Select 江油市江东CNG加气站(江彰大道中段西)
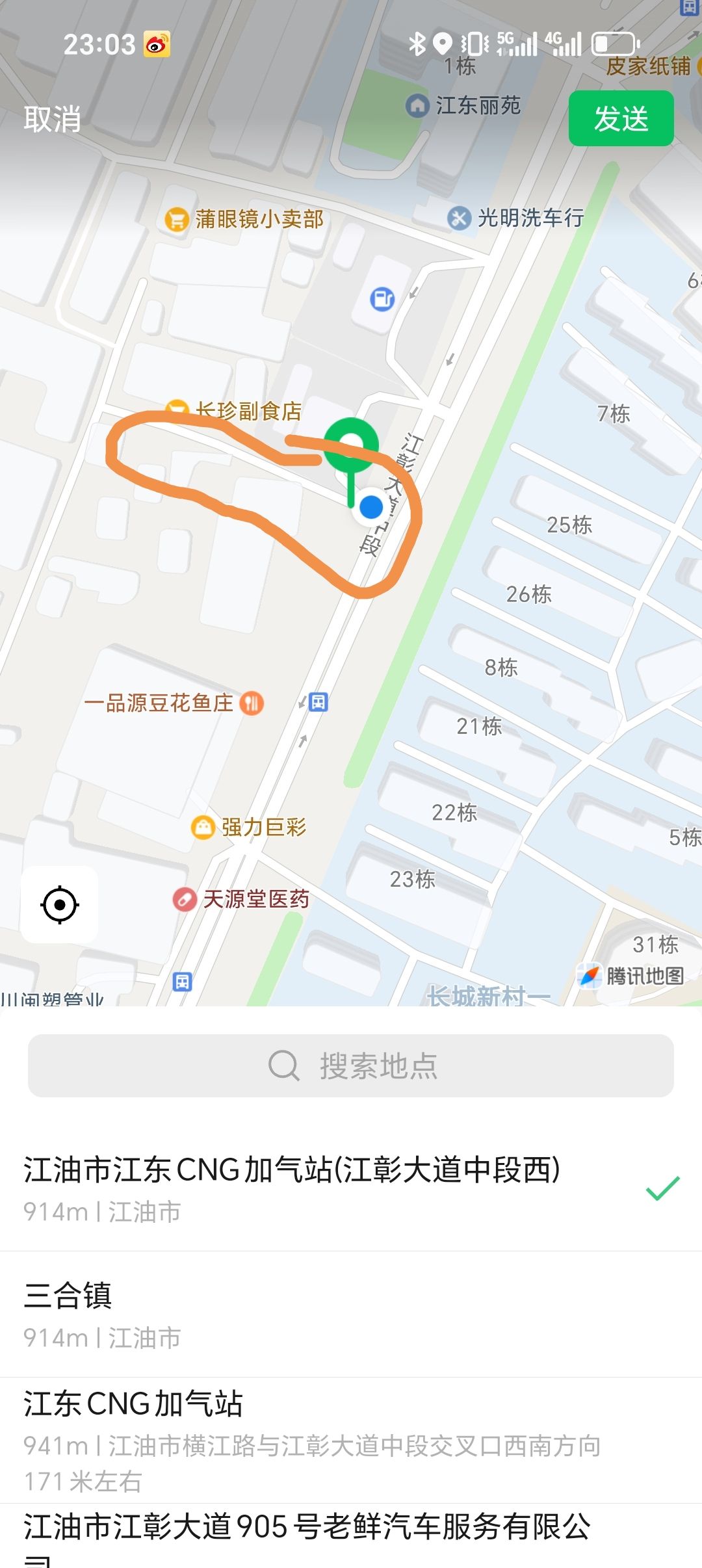Screen dimensions: 702x1568 point(351,1187)
